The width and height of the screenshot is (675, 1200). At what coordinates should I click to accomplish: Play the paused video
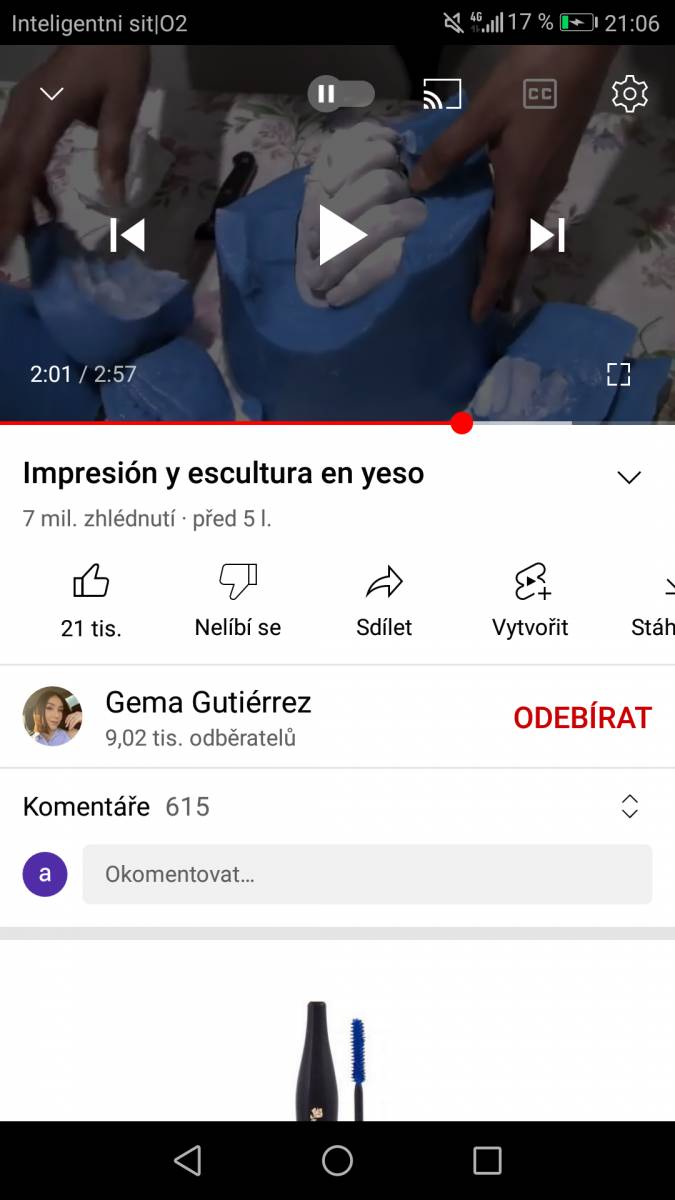coord(341,235)
